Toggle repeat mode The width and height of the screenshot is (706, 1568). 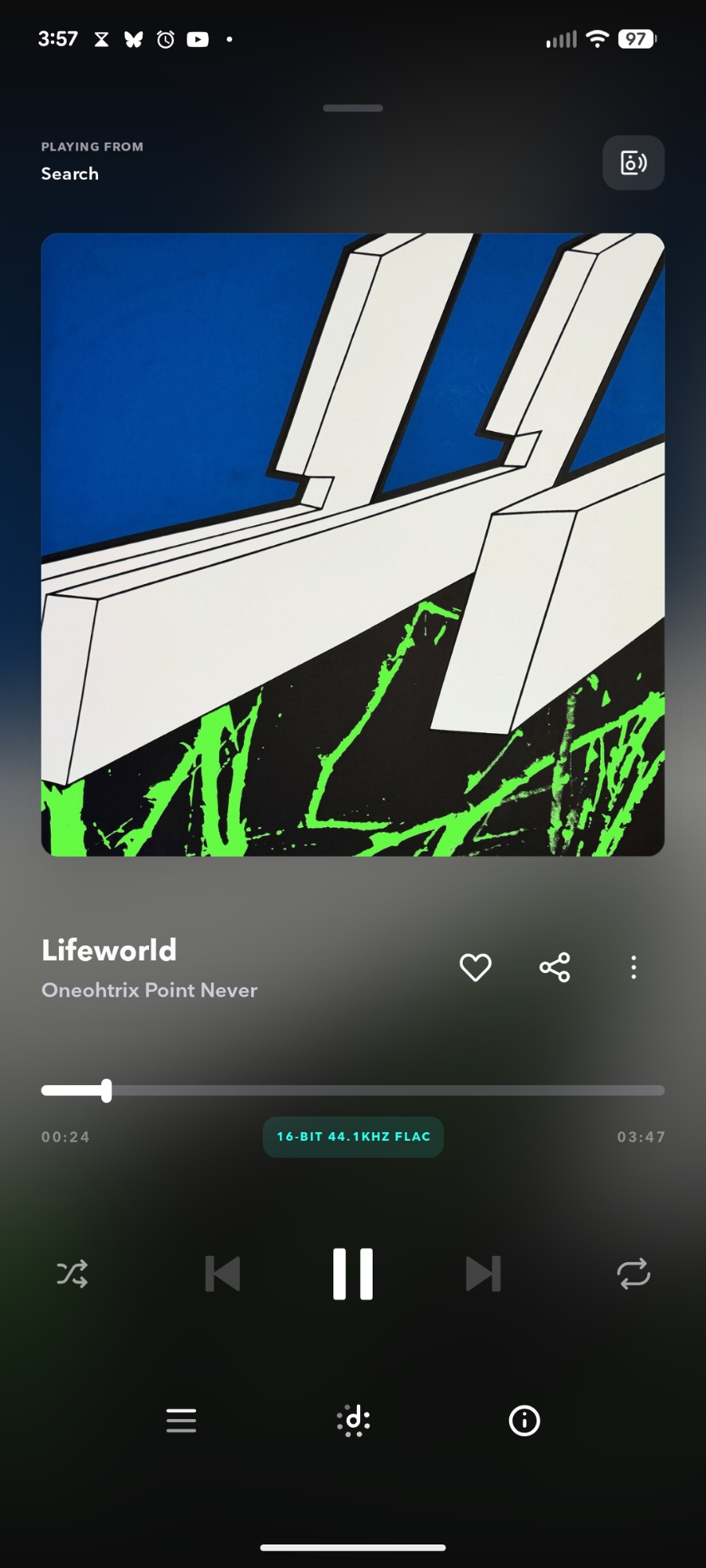[x=633, y=1274]
